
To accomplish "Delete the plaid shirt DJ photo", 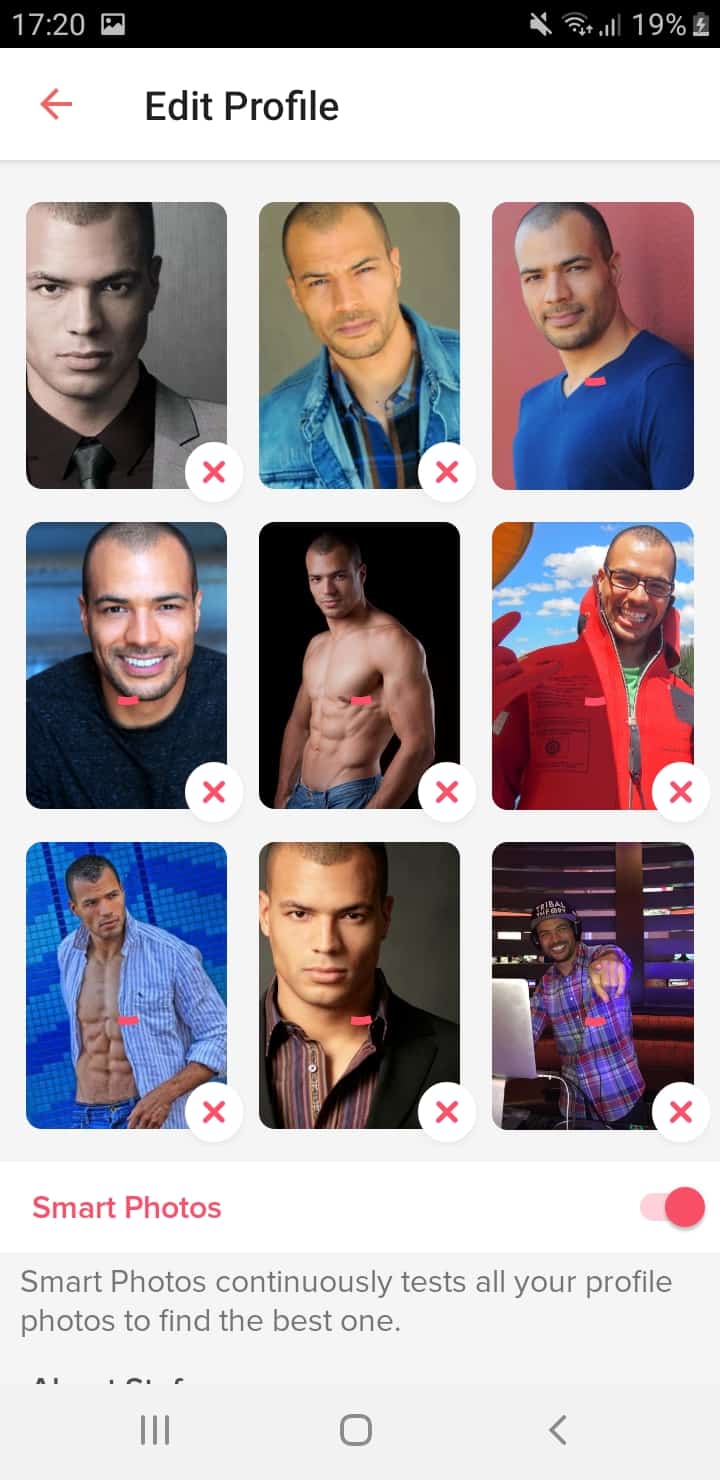I will 681,1112.
